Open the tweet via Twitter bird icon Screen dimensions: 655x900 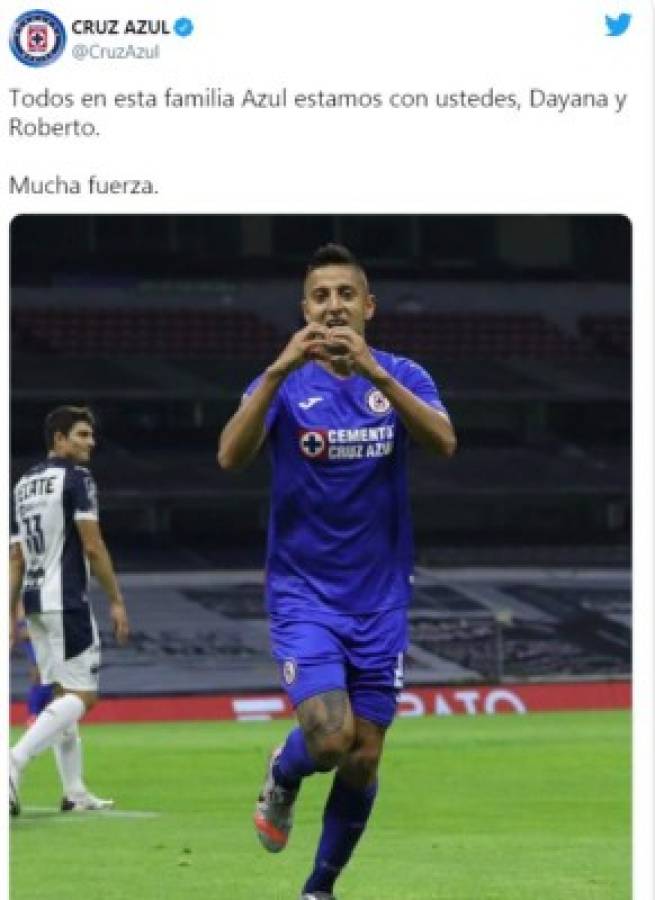coord(618,25)
